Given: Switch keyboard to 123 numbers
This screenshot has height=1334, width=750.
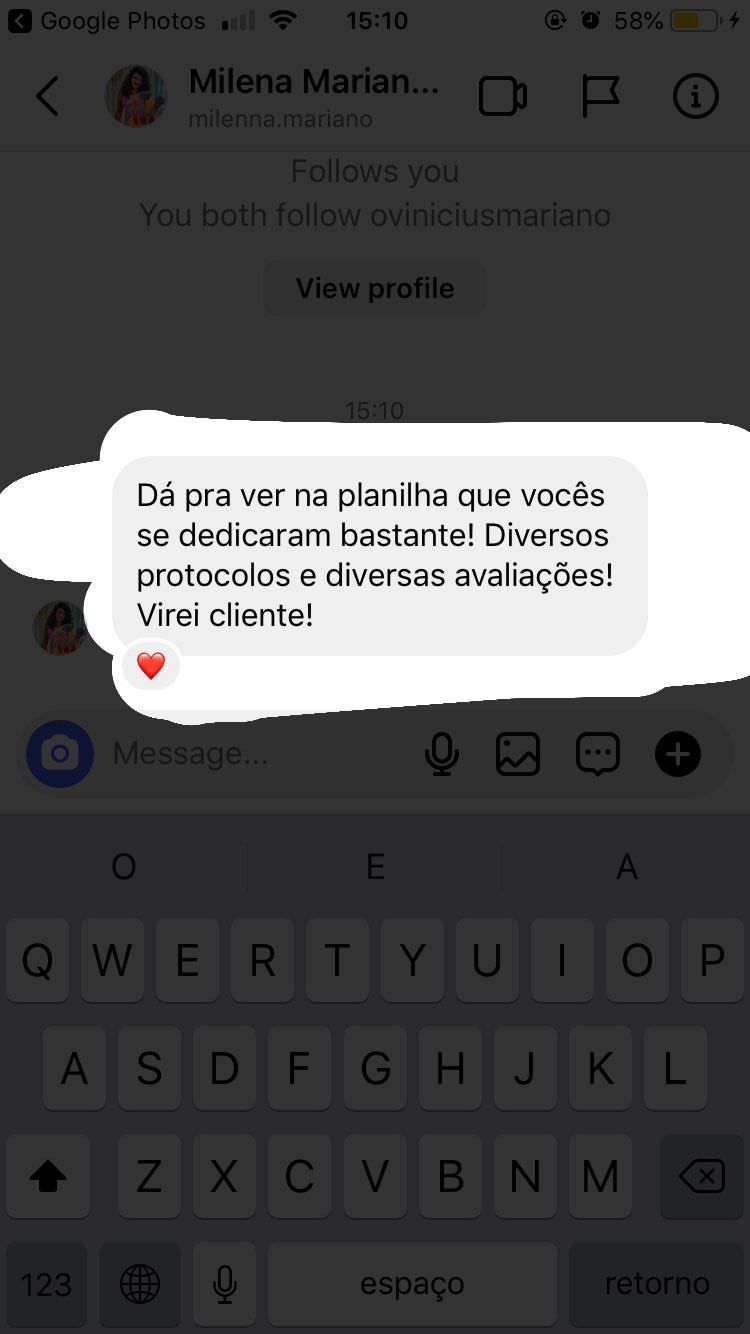Looking at the screenshot, I should point(46,1284).
